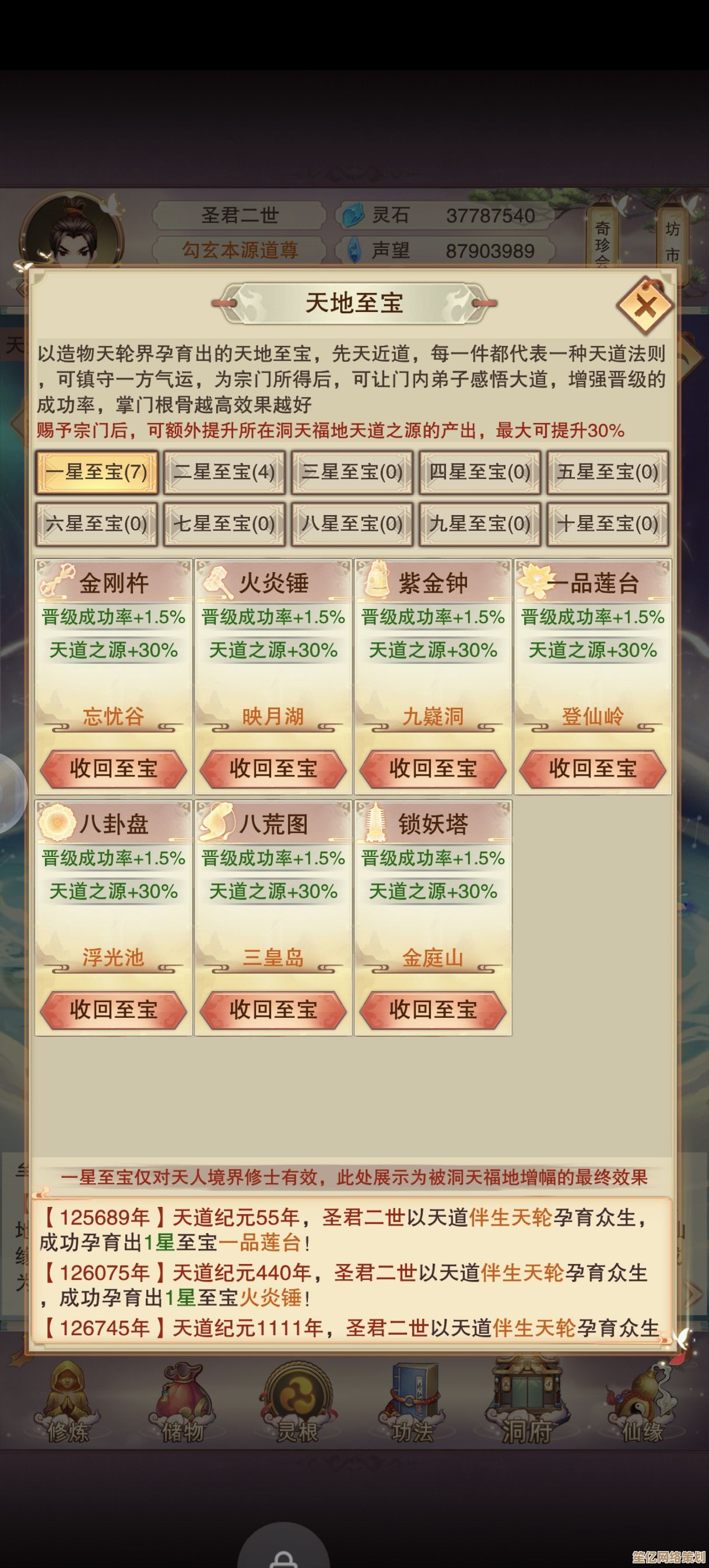Select the 三星至宝(0) tab

(352, 473)
